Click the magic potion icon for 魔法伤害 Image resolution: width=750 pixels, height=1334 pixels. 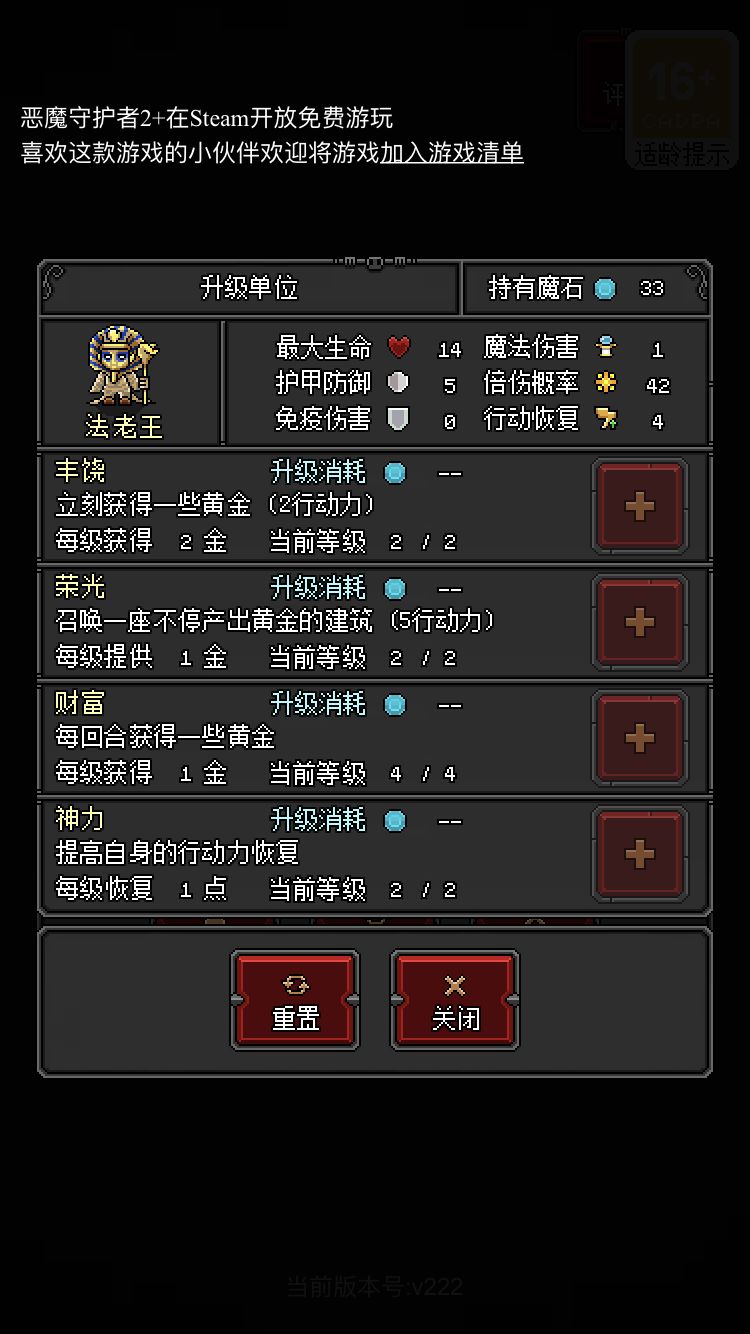pyautogui.click(x=607, y=348)
